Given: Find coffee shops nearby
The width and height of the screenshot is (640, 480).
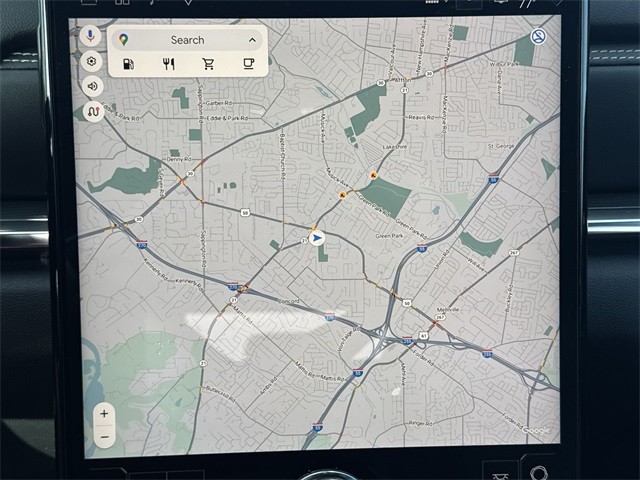Looking at the screenshot, I should pos(248,64).
